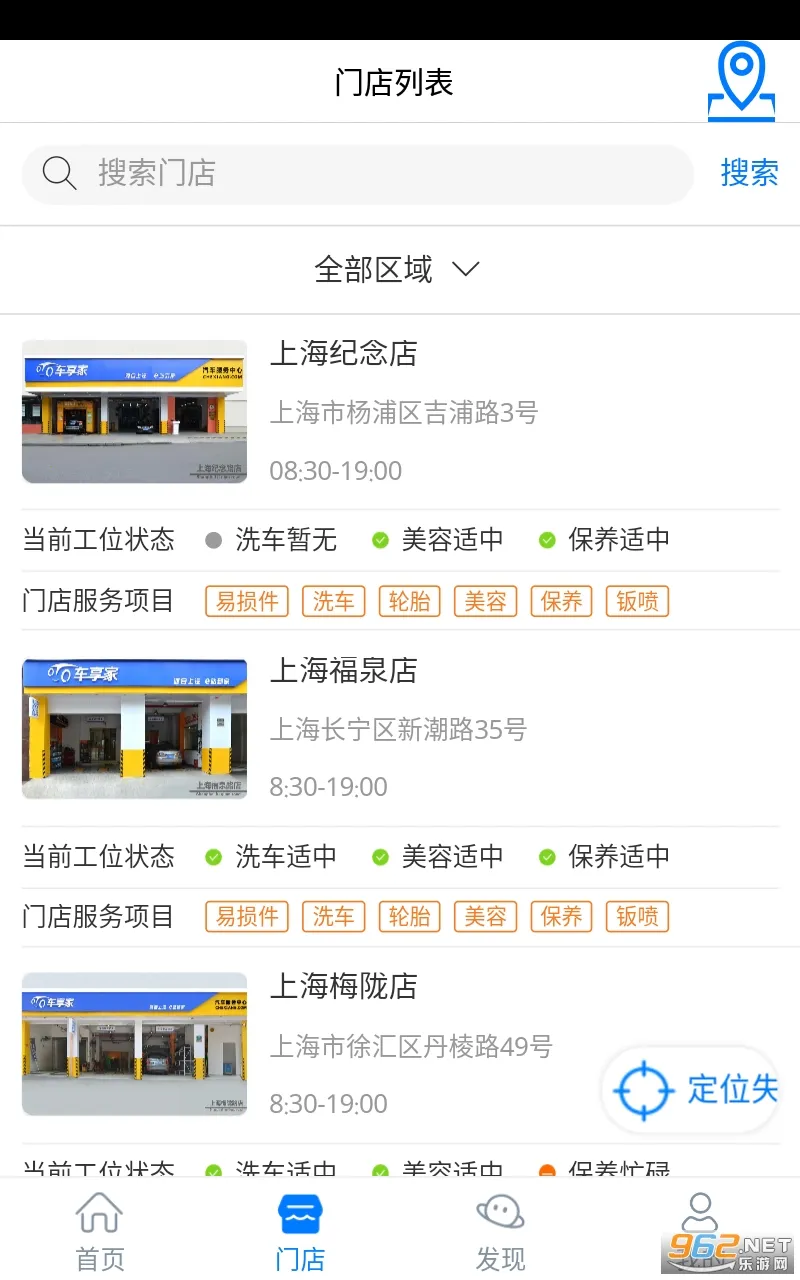Toggle the gray dot status beside 洗车暂无

pos(213,540)
